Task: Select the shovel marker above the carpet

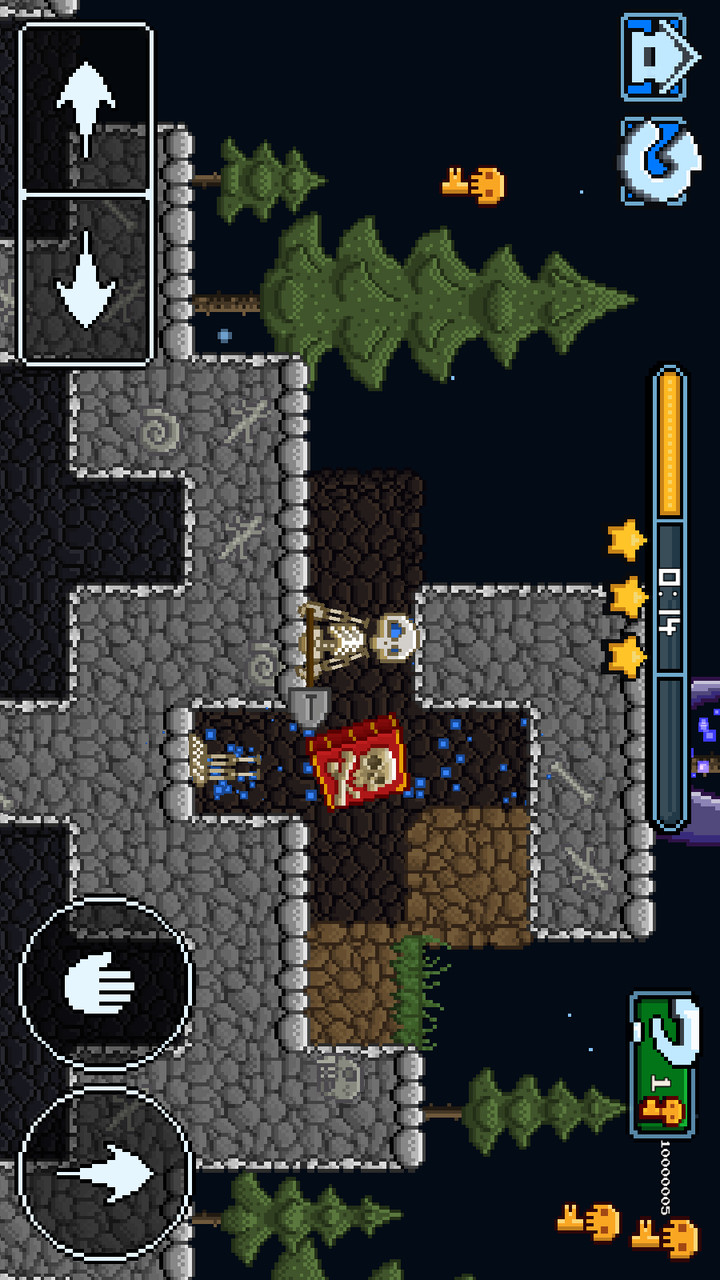Action: 310,703
